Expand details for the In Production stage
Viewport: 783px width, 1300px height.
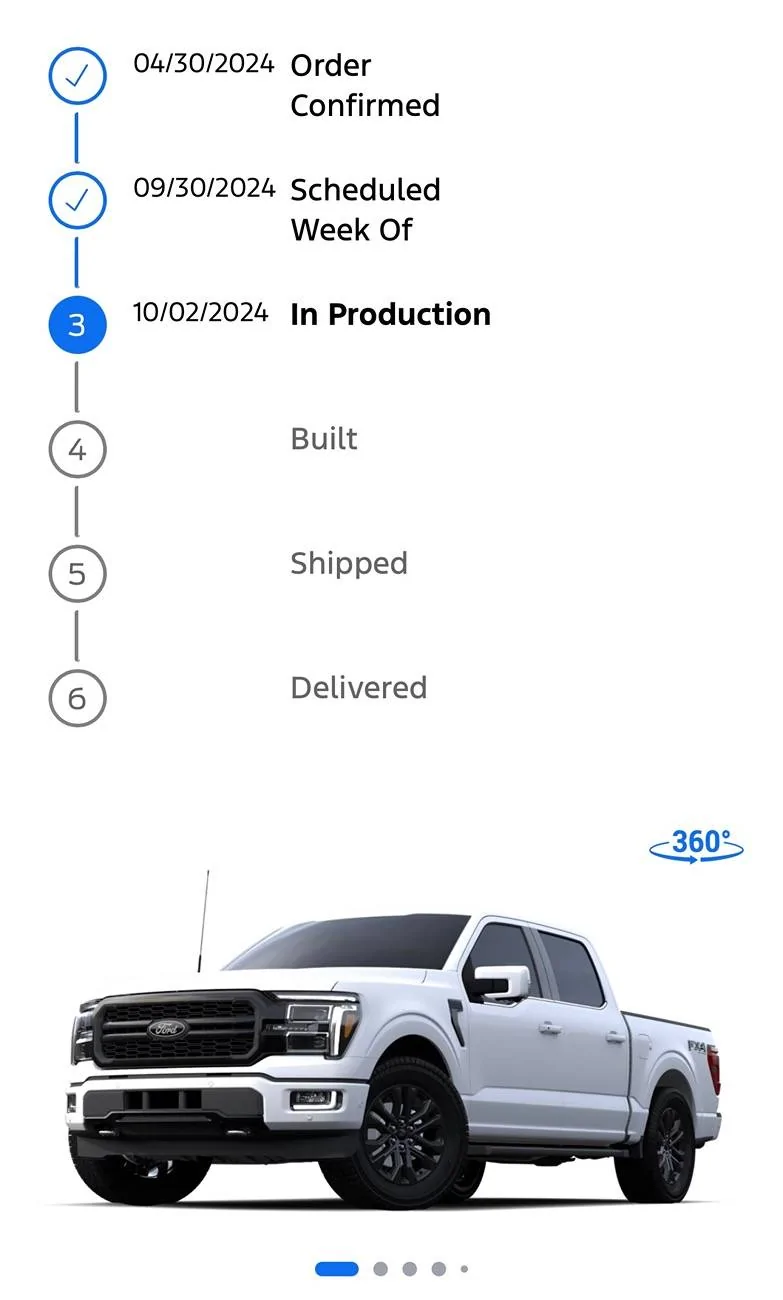click(x=390, y=314)
